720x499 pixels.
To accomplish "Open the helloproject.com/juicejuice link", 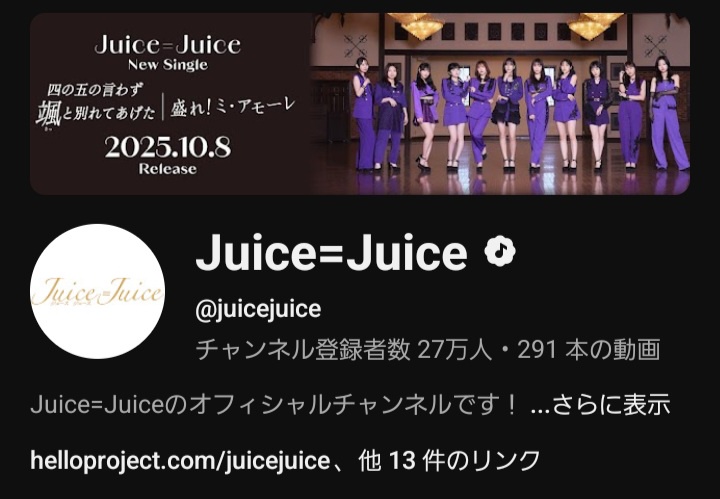I will [180, 460].
